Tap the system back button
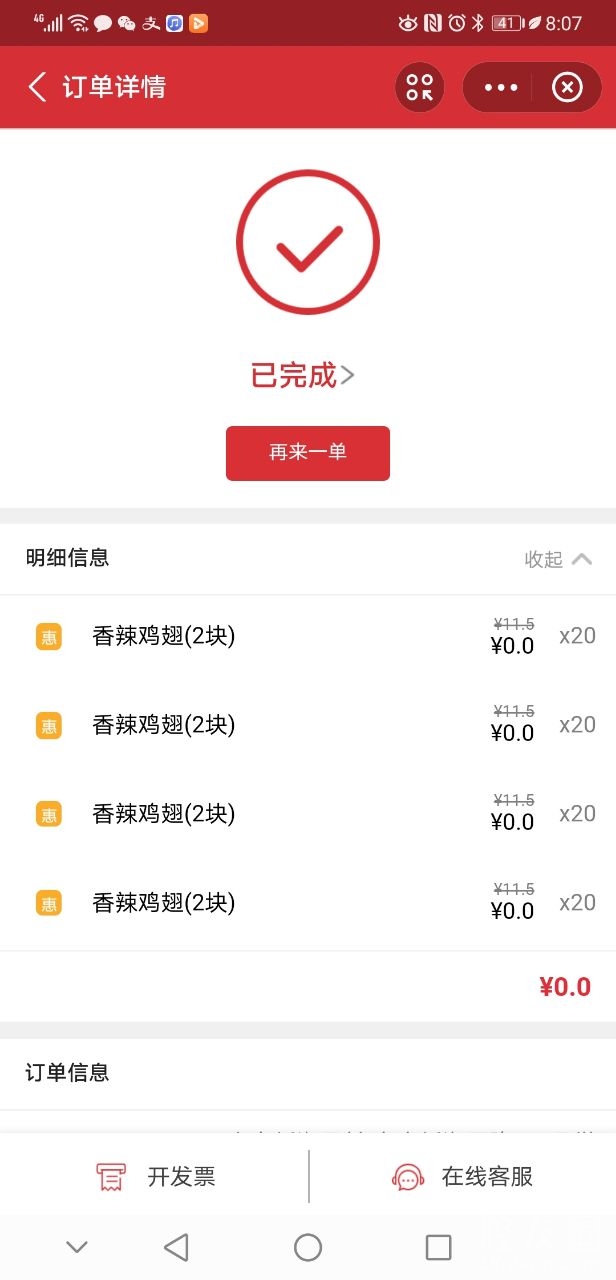 click(x=176, y=1247)
